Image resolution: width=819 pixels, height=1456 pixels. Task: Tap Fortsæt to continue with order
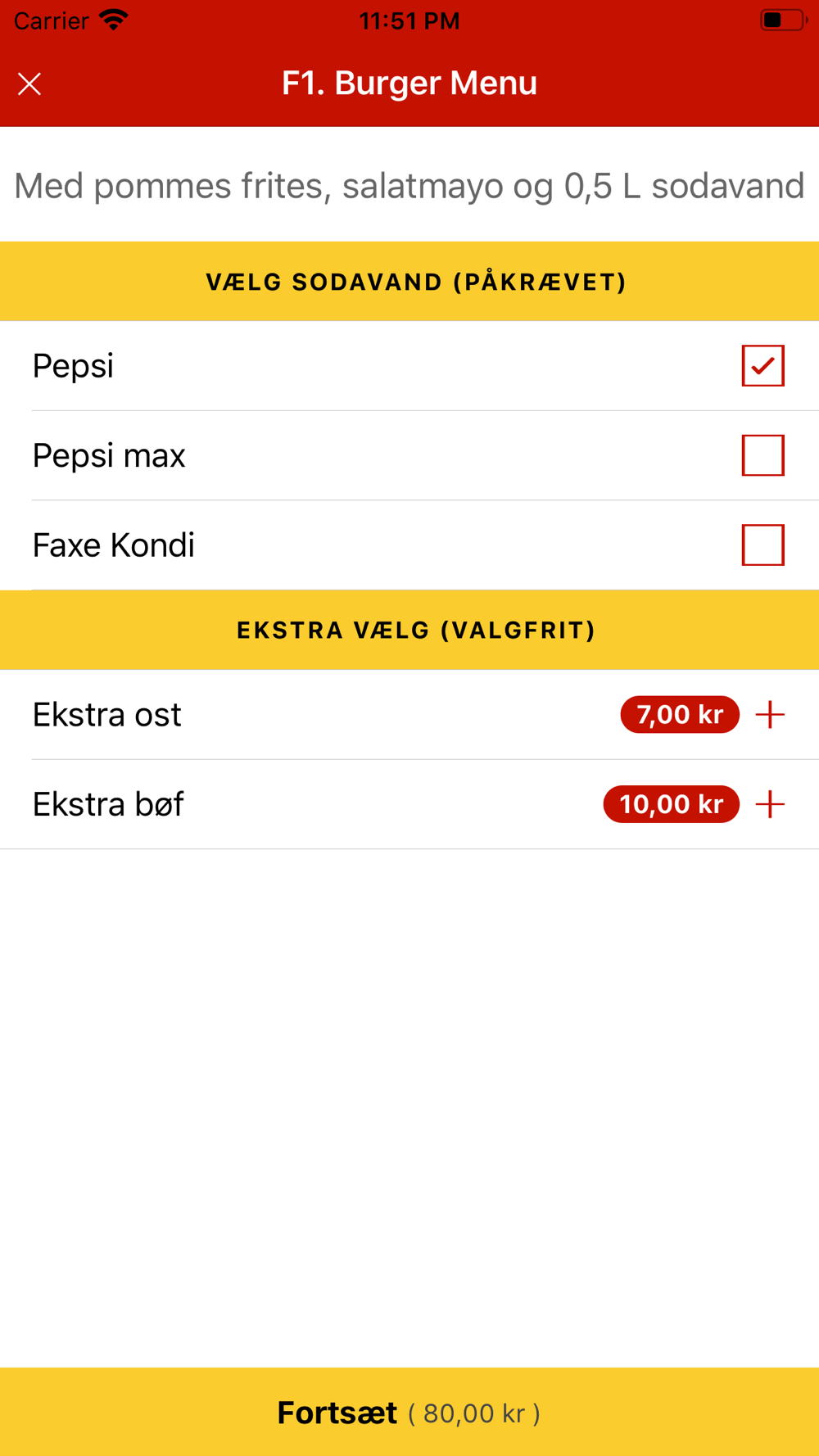coord(409,1412)
